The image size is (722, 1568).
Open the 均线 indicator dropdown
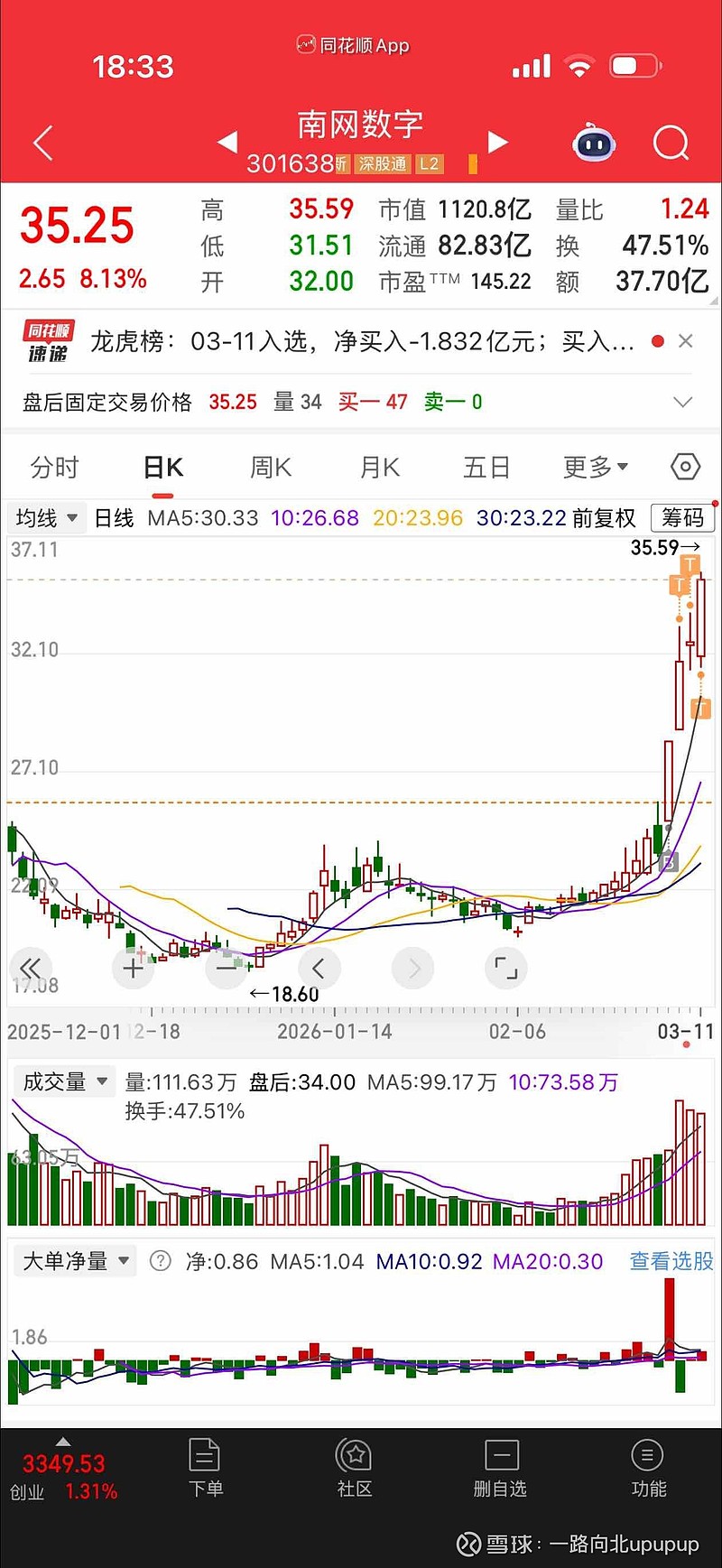pos(45,518)
